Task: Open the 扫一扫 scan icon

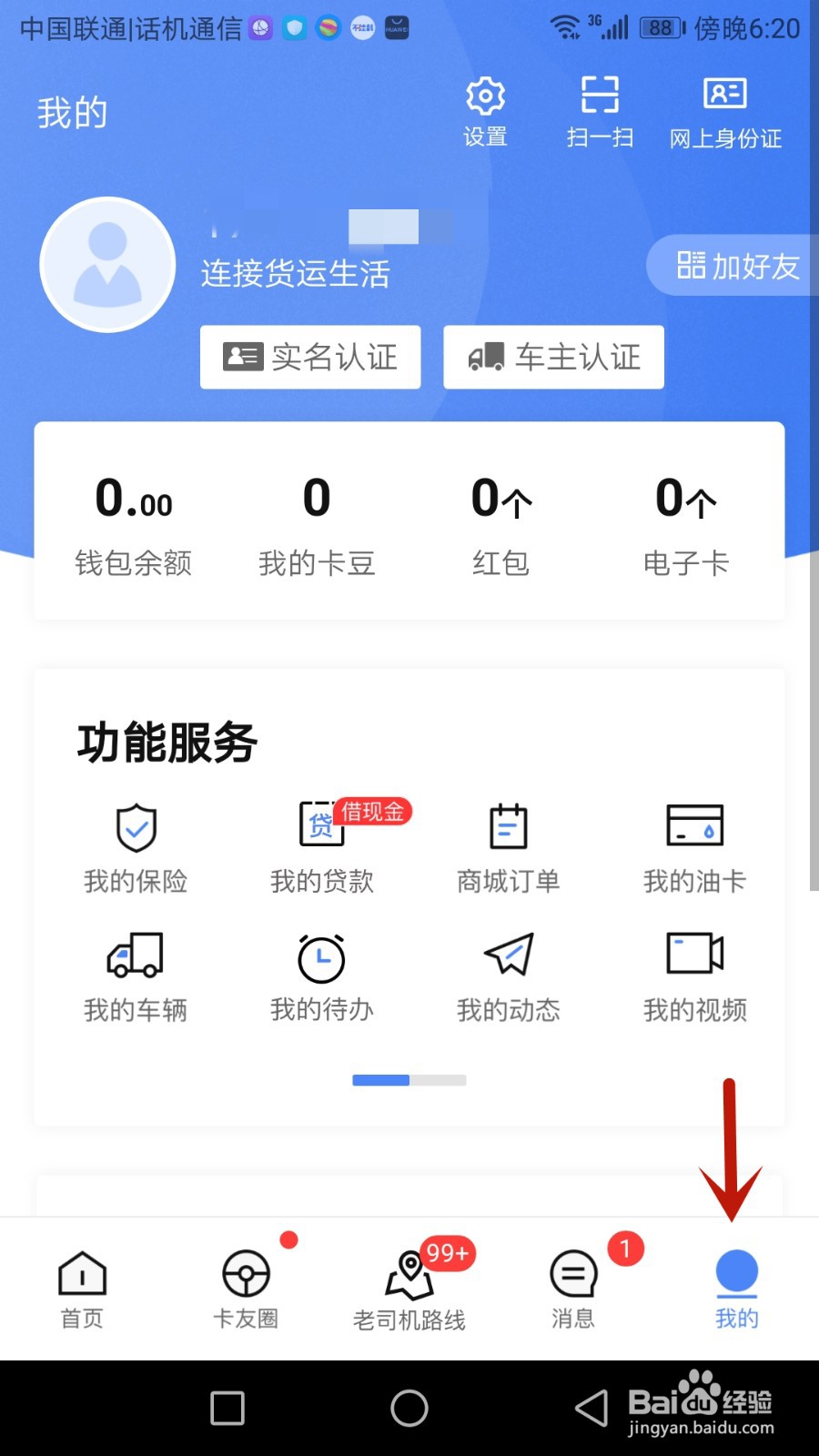Action: click(599, 111)
